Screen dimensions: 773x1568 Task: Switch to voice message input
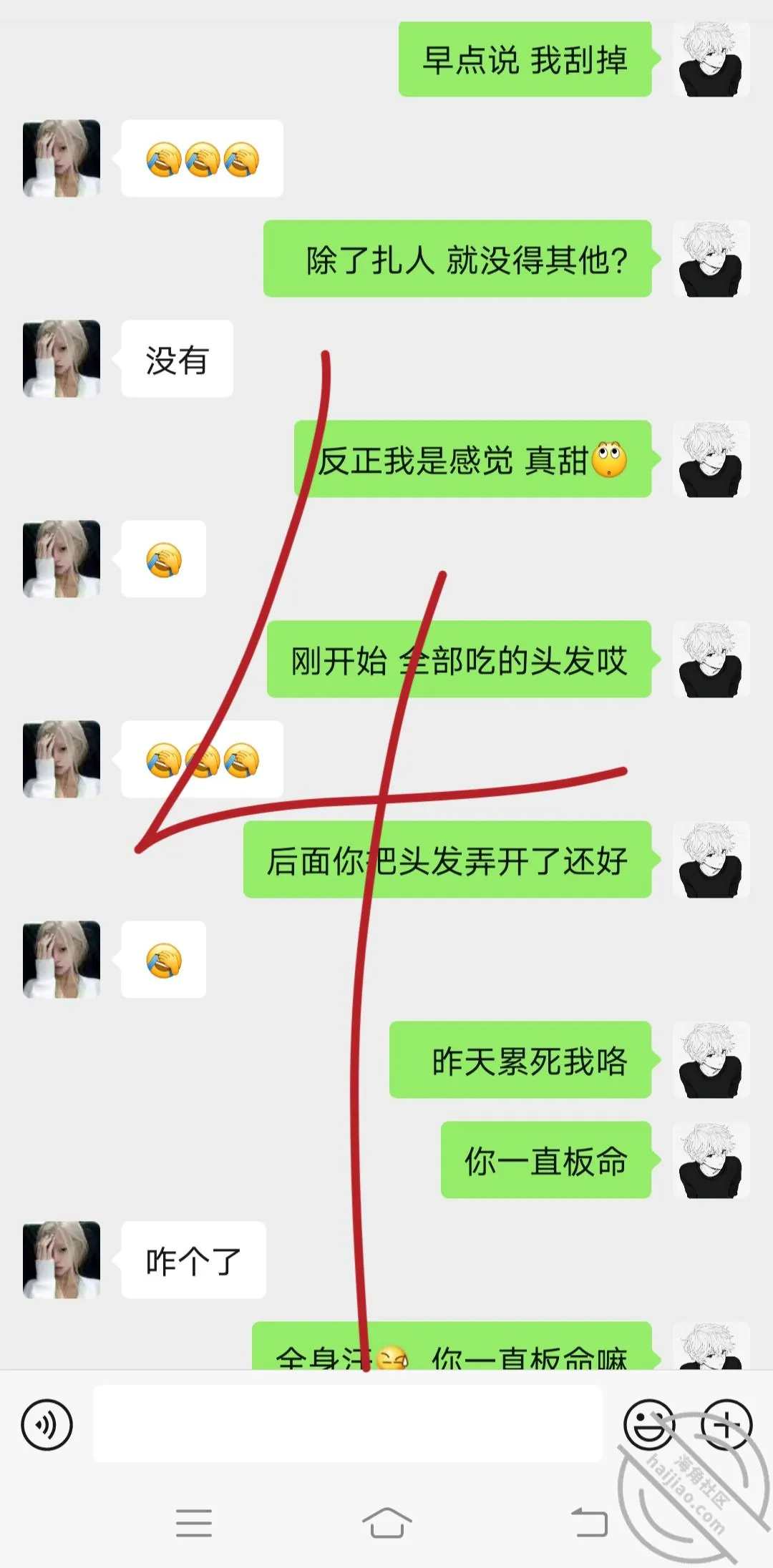[47, 1424]
